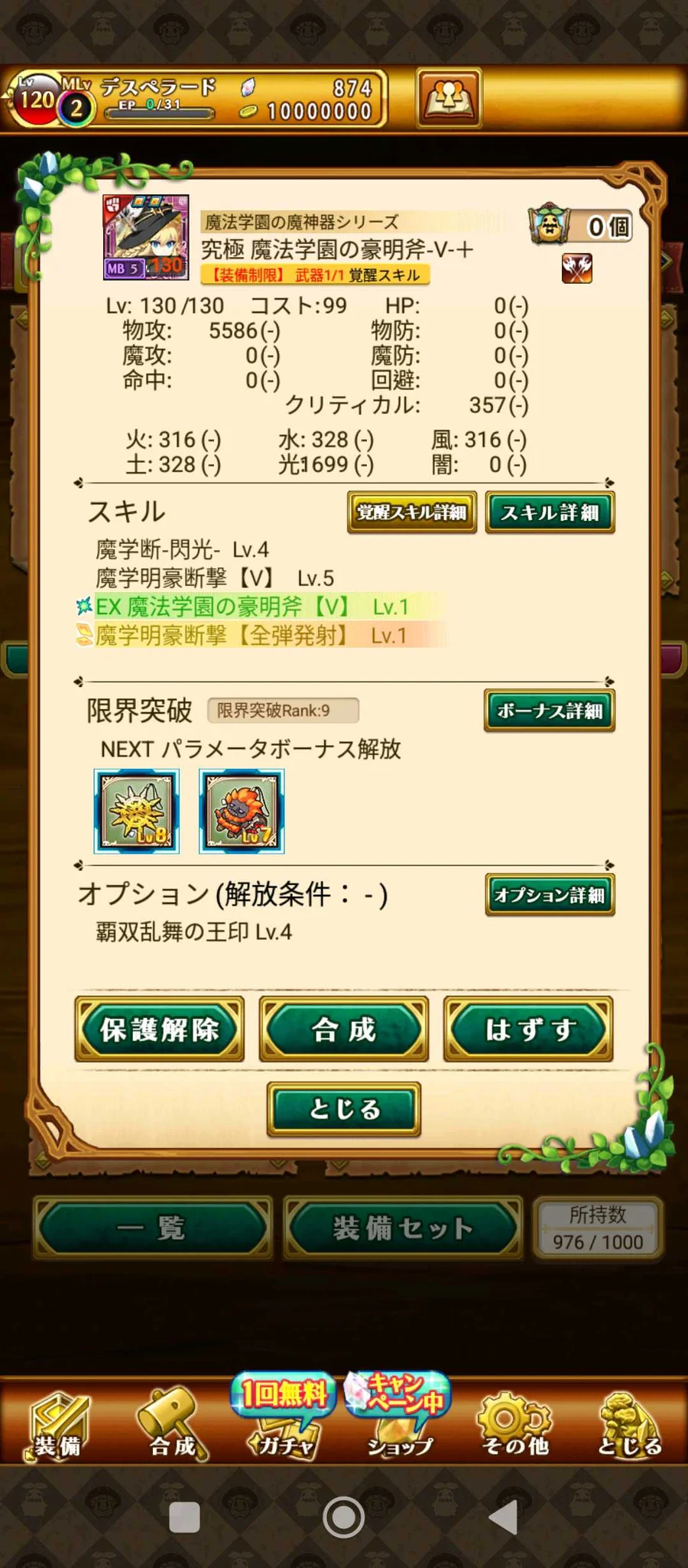Unequip the weapon with はずす

pyautogui.click(x=528, y=1029)
